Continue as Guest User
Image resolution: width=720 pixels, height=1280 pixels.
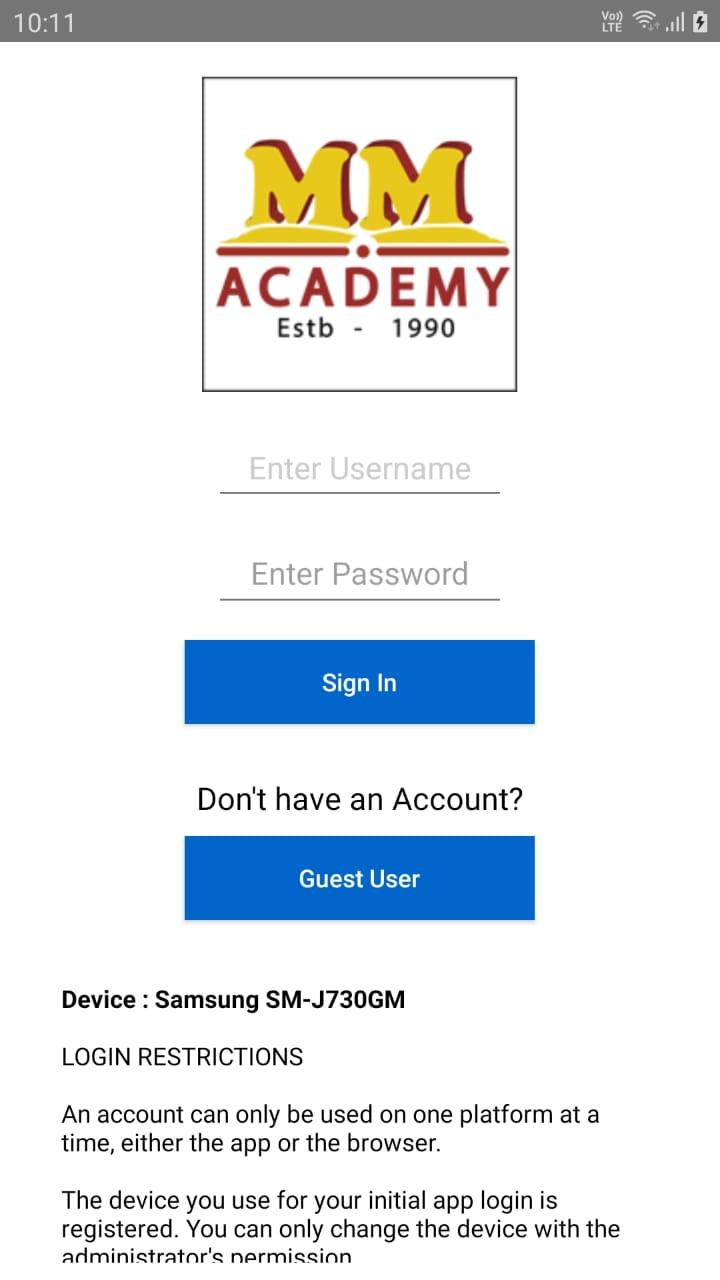click(x=359, y=878)
